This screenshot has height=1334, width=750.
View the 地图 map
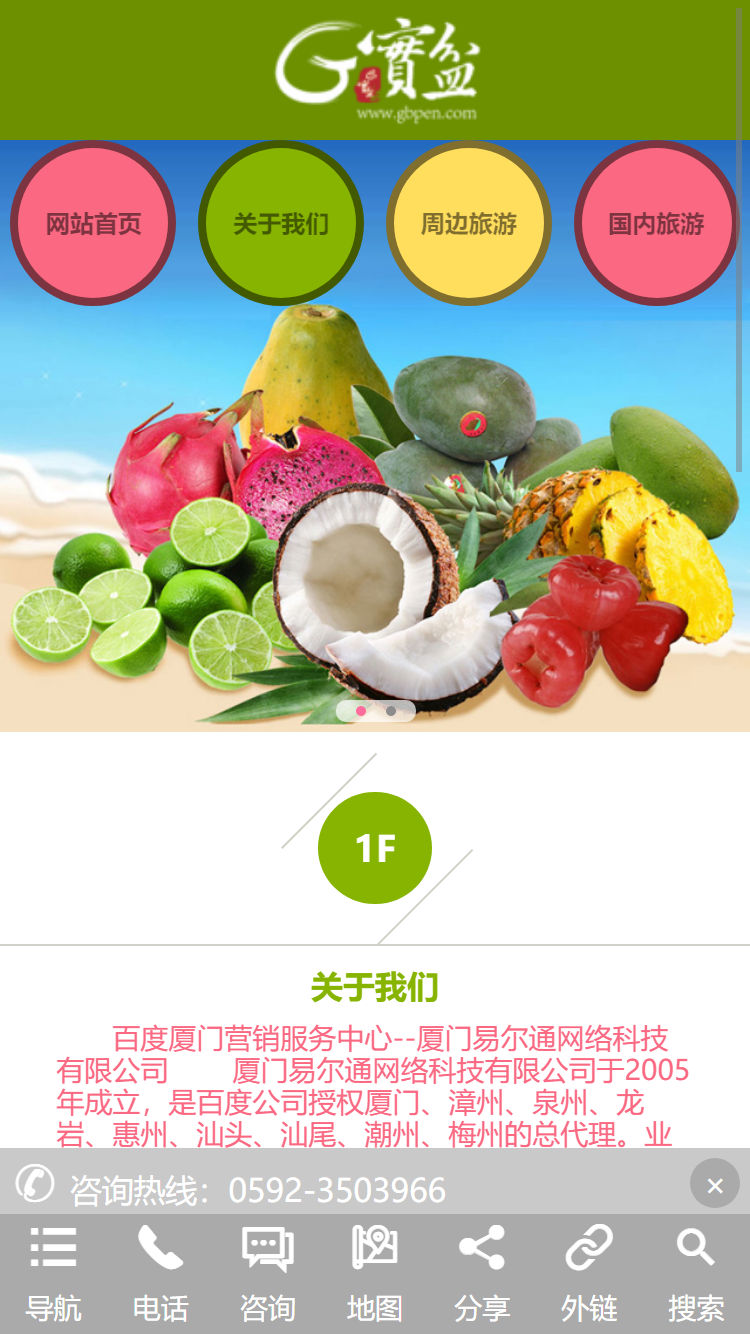point(374,1274)
